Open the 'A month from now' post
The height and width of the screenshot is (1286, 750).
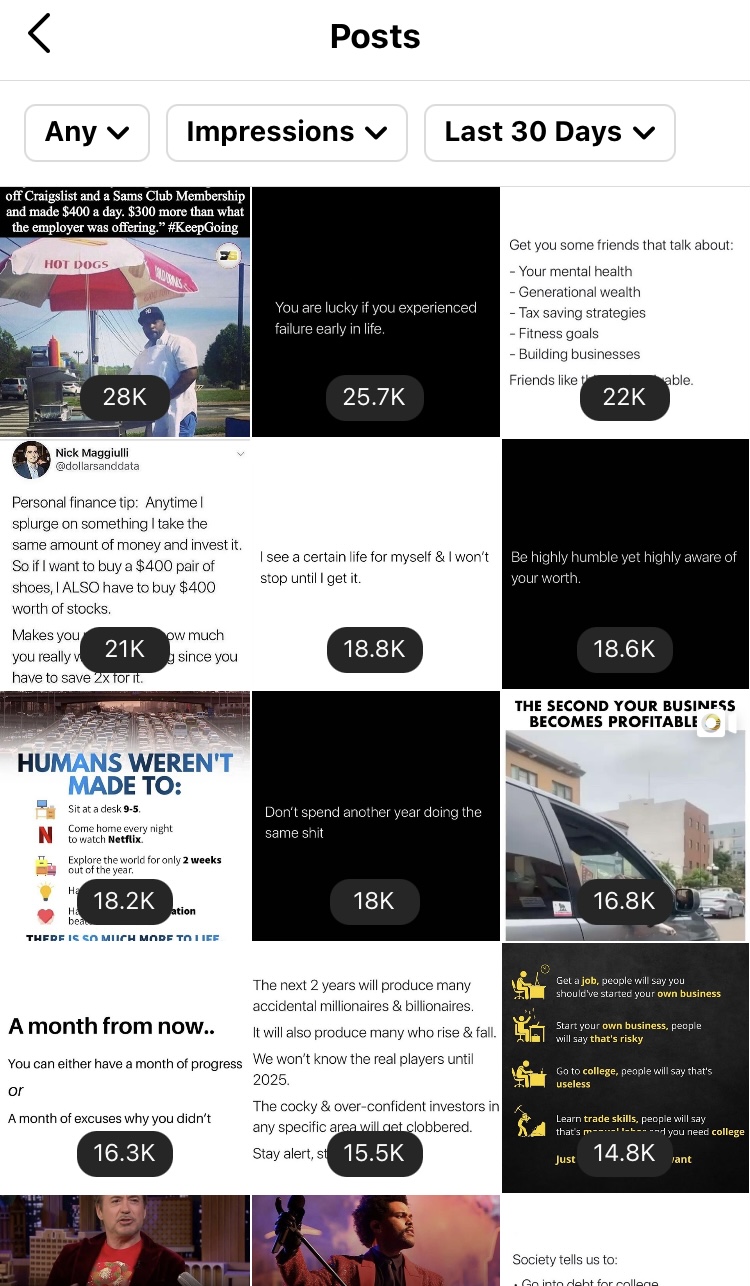pos(125,1068)
